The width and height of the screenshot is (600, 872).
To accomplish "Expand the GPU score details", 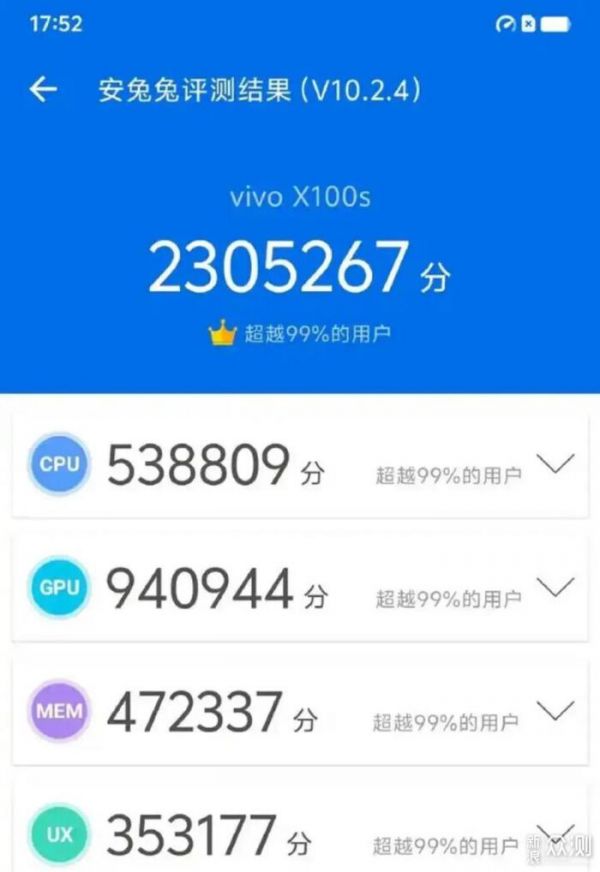I will [555, 585].
